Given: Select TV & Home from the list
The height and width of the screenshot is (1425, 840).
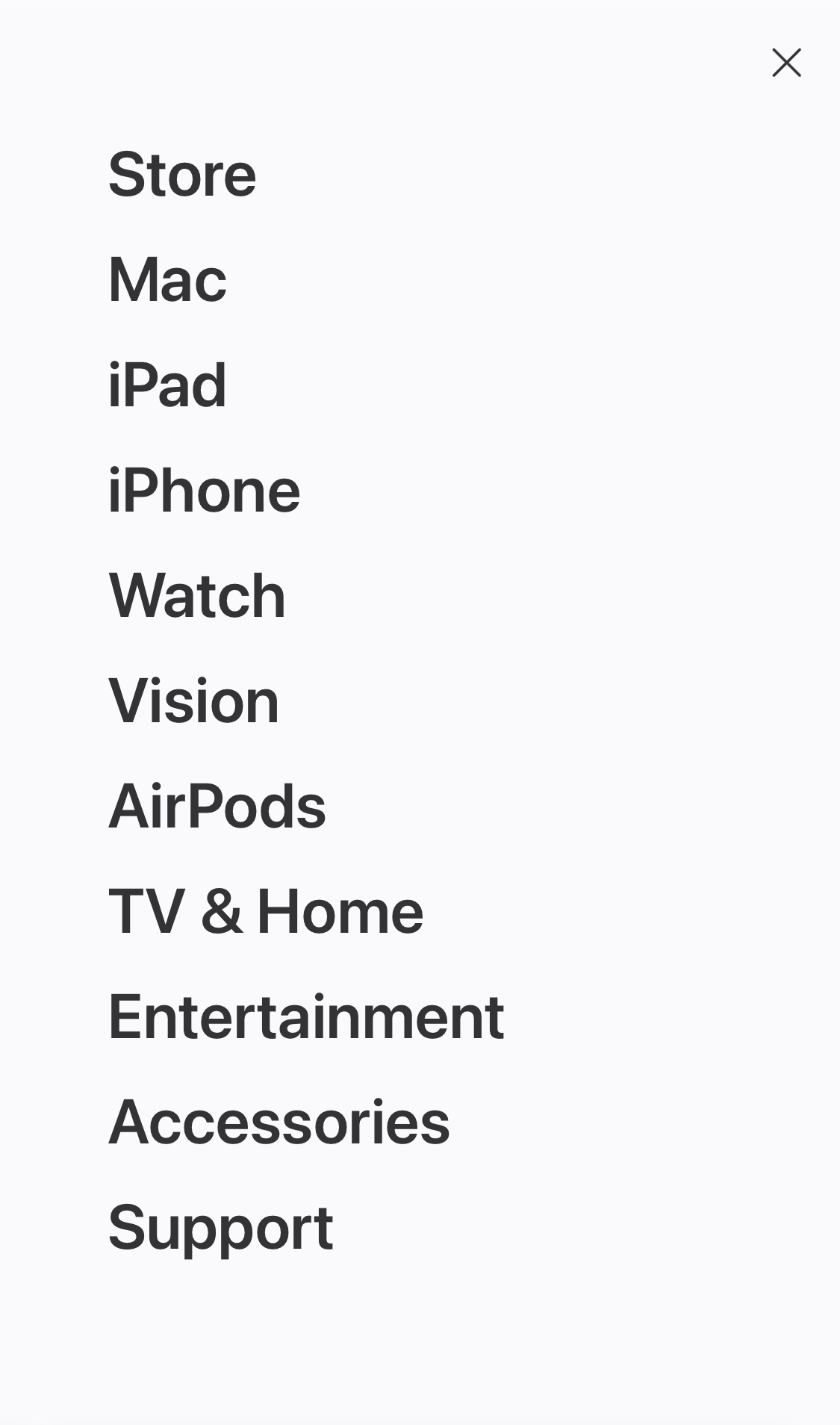Looking at the screenshot, I should 265,911.
